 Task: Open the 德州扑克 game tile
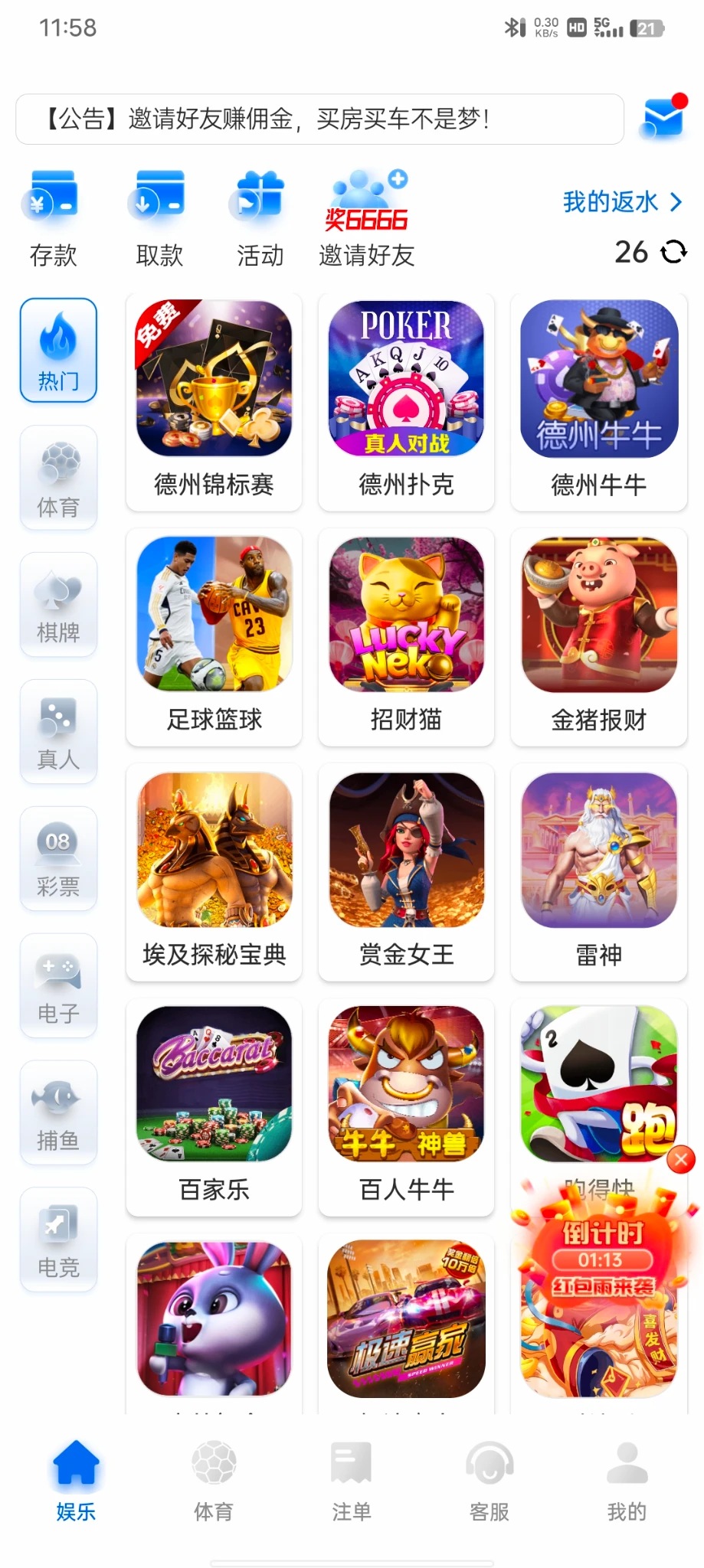[406, 402]
